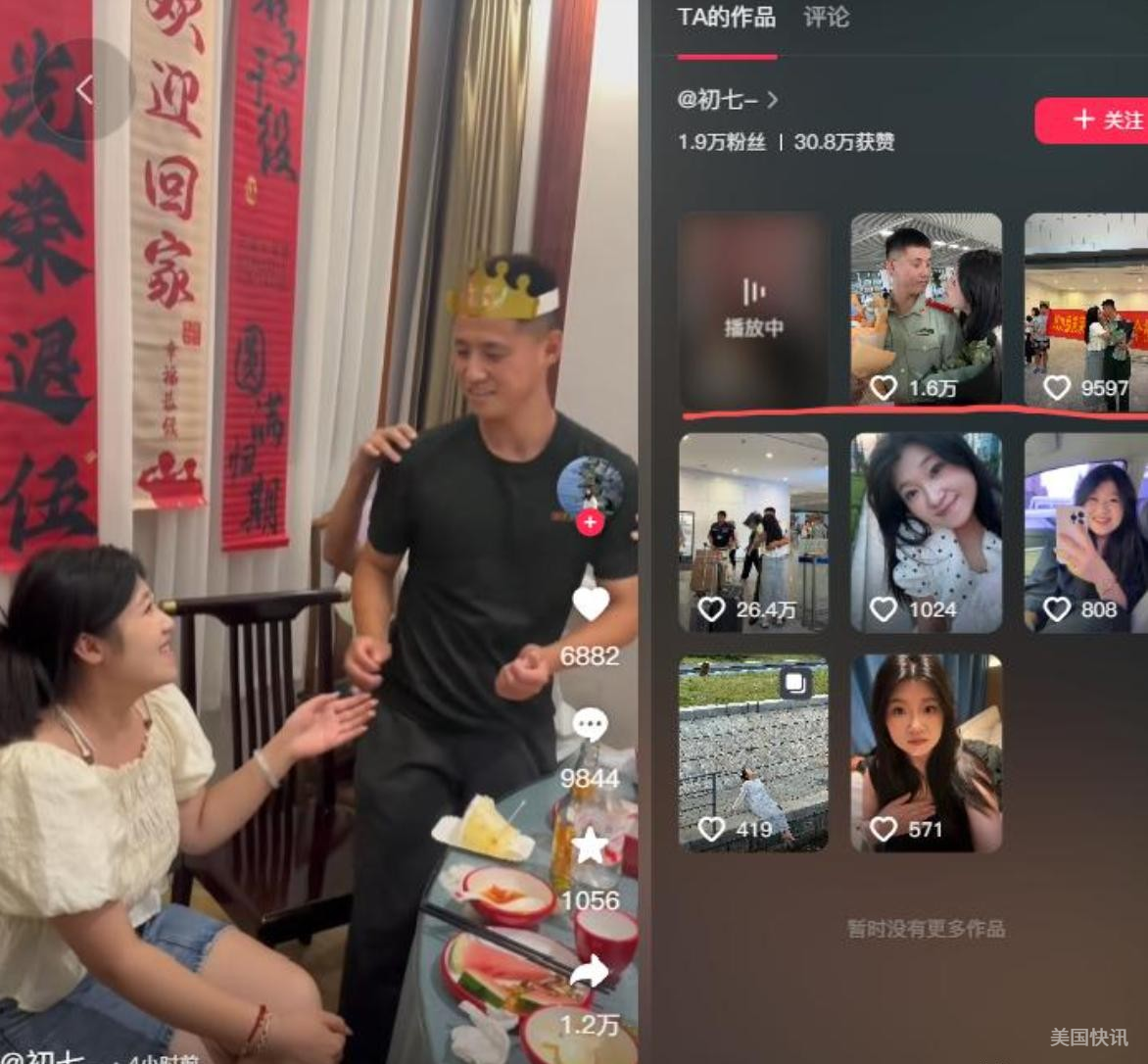Viewport: 1148px width, 1064px height.
Task: Share this video via arrow icon
Action: [x=590, y=972]
